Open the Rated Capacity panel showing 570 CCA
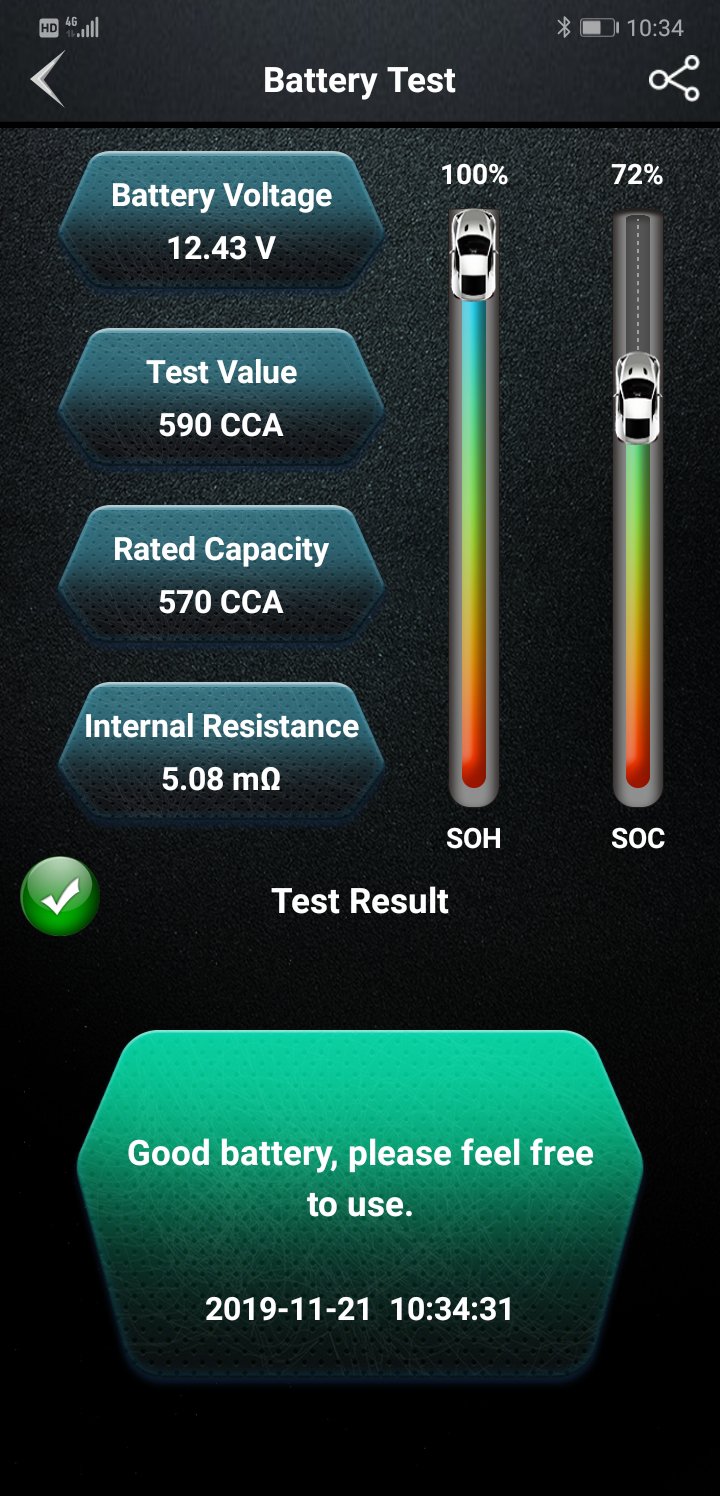 click(222, 575)
